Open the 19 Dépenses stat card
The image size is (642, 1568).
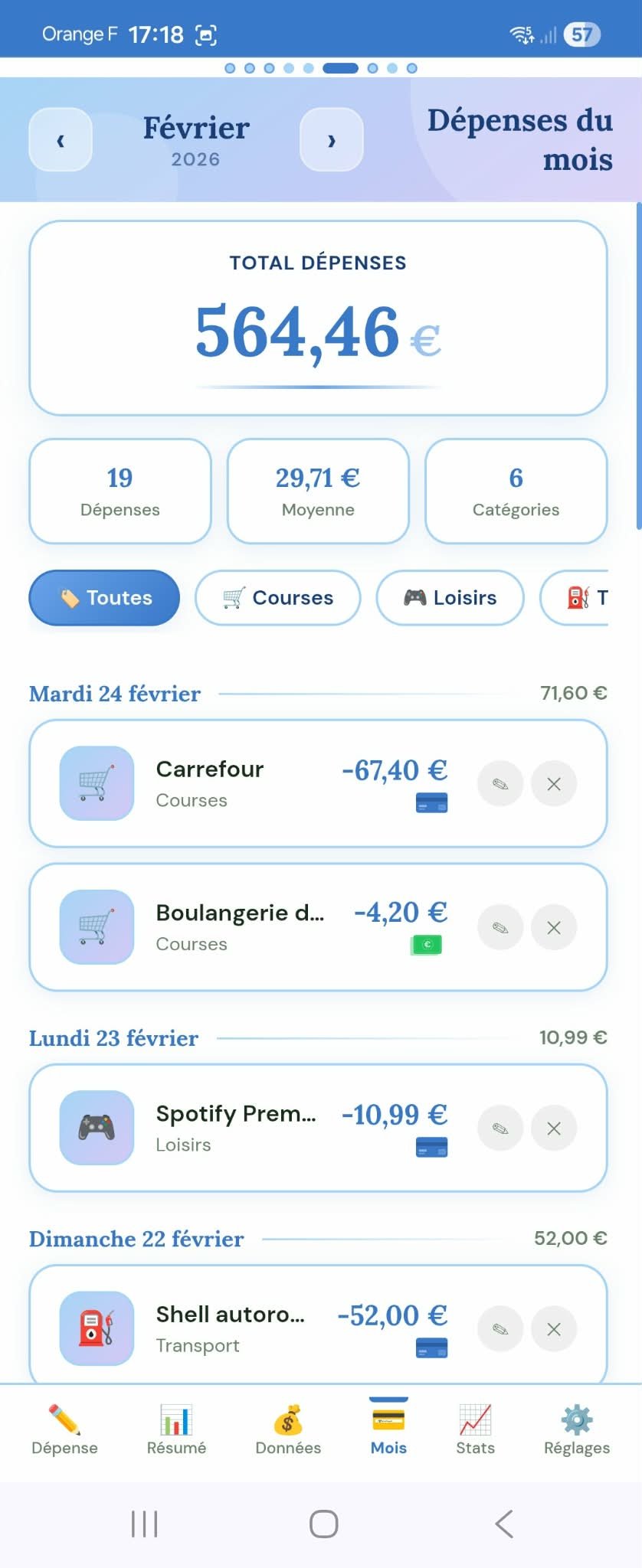[120, 491]
